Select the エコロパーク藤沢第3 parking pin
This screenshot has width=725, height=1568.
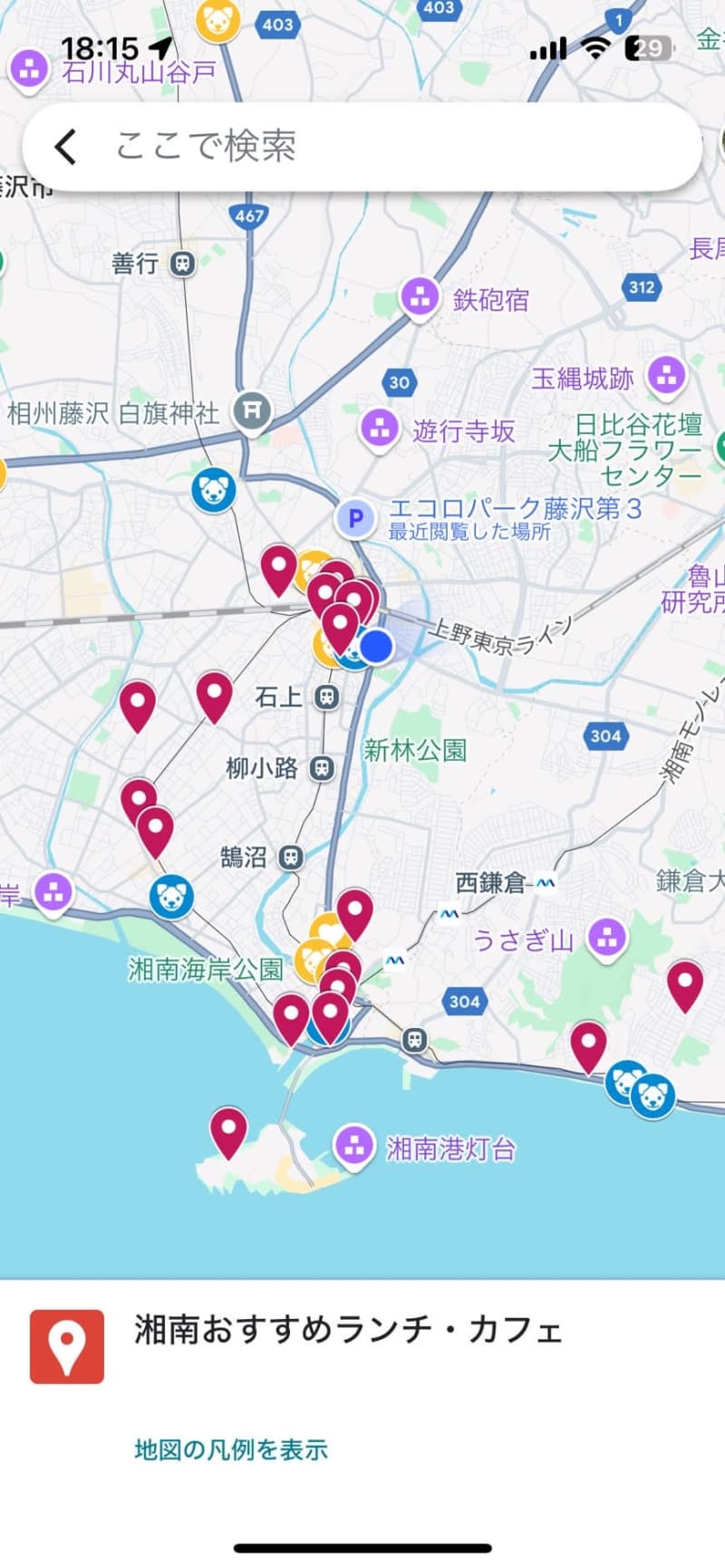[355, 519]
